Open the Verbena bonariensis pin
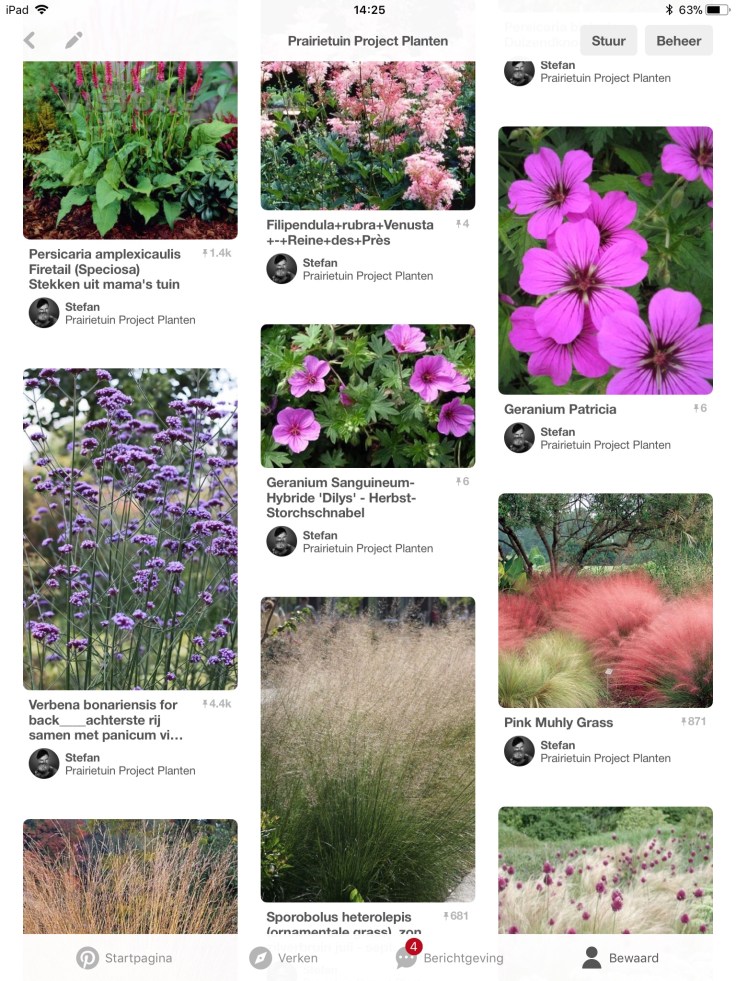 click(130, 528)
